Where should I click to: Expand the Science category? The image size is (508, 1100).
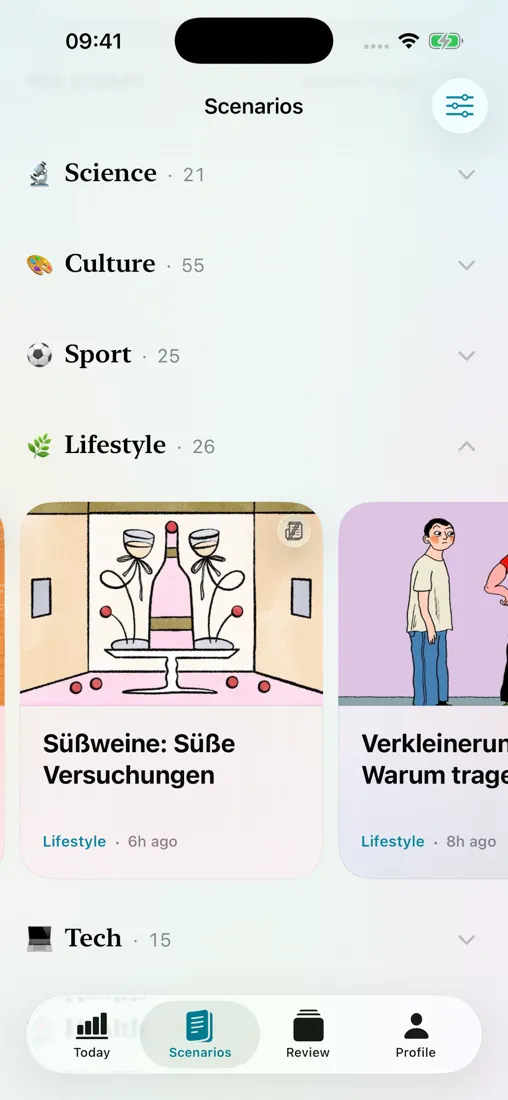467,174
